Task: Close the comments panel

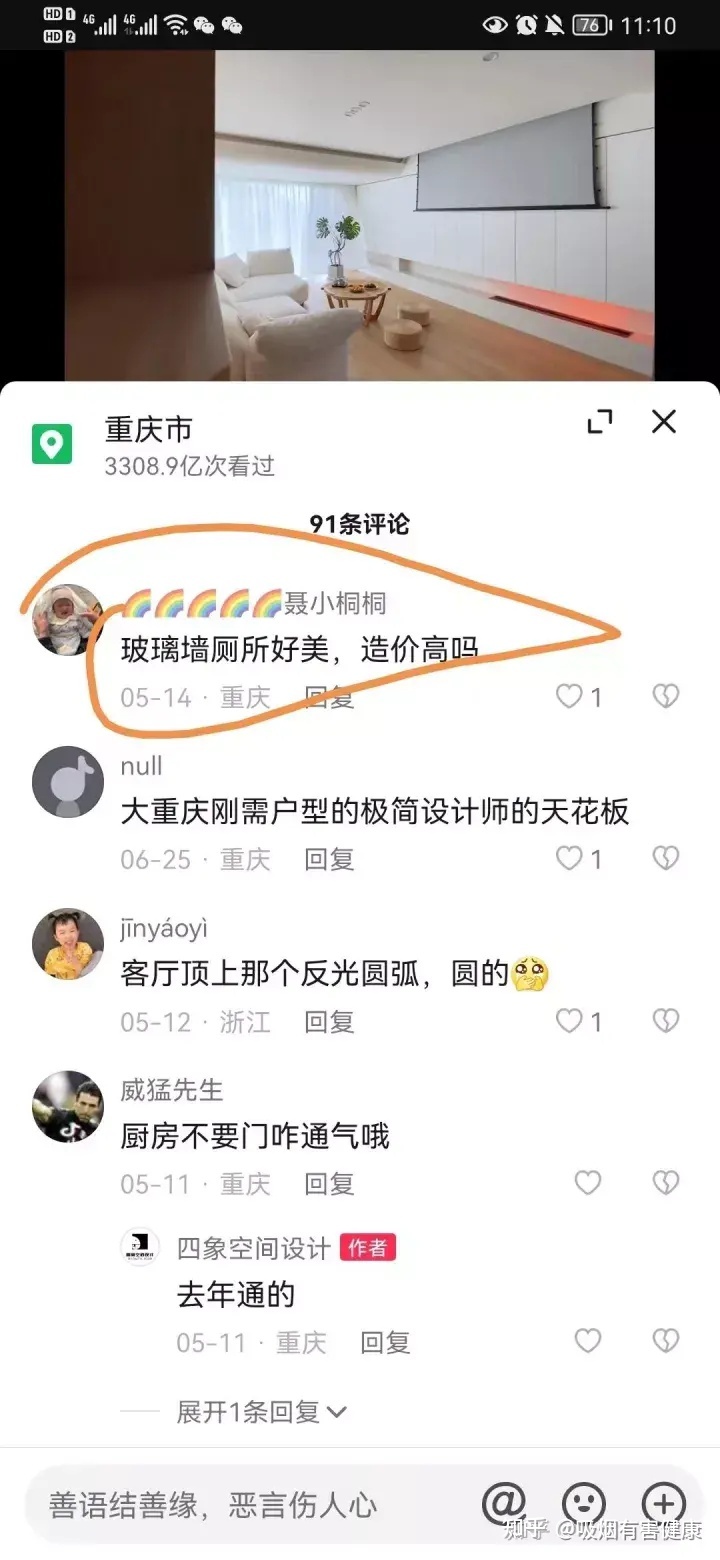Action: [x=664, y=422]
